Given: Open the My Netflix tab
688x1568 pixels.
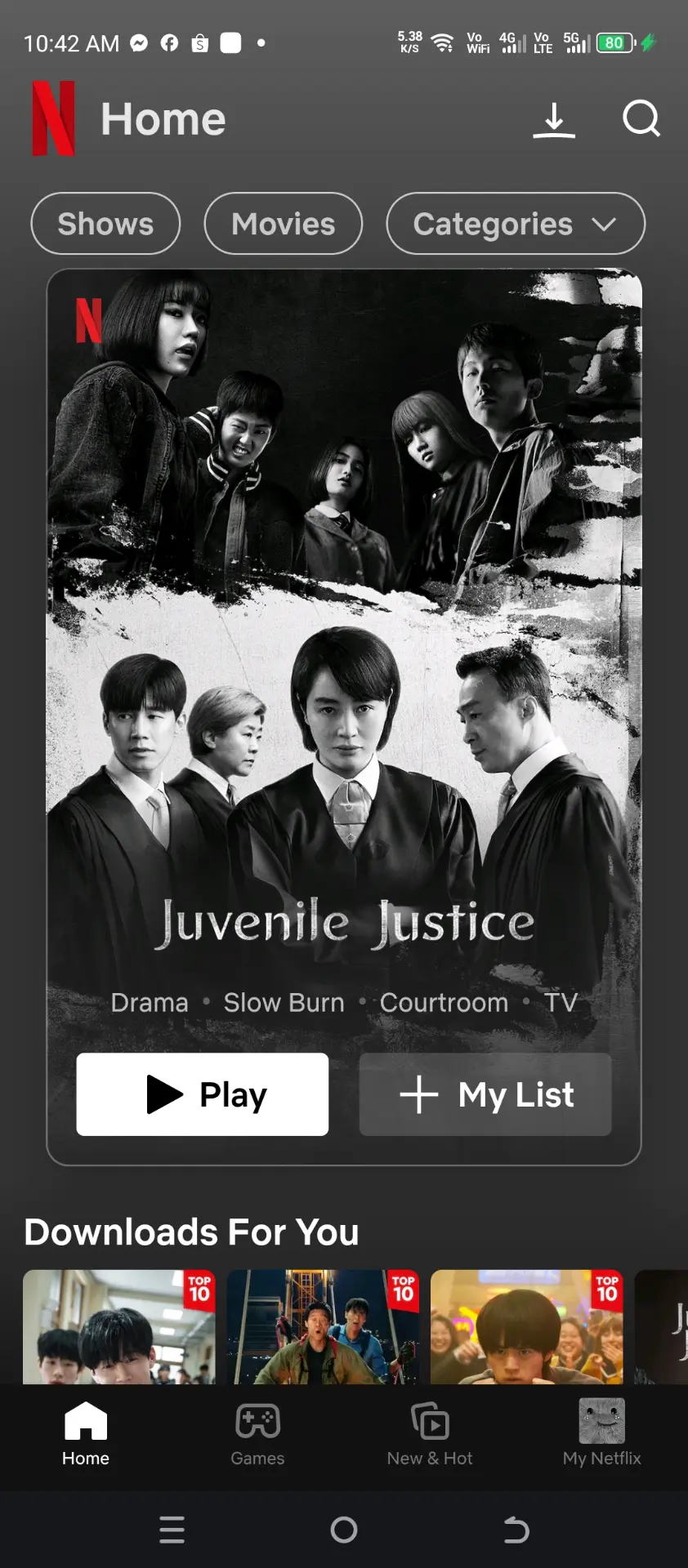Looking at the screenshot, I should coord(602,1436).
